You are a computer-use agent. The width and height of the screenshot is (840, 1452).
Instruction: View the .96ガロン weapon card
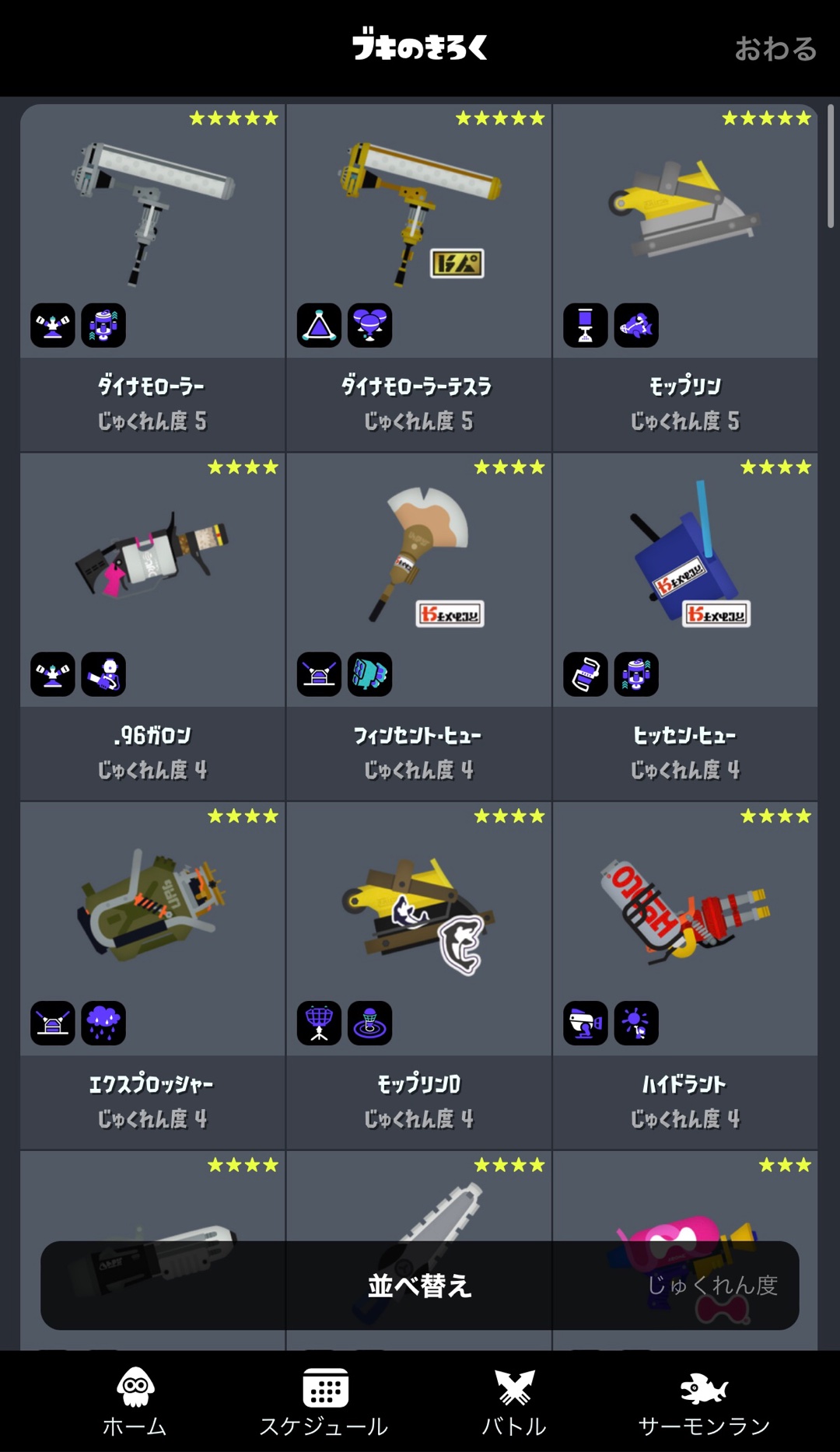pyautogui.click(x=152, y=626)
